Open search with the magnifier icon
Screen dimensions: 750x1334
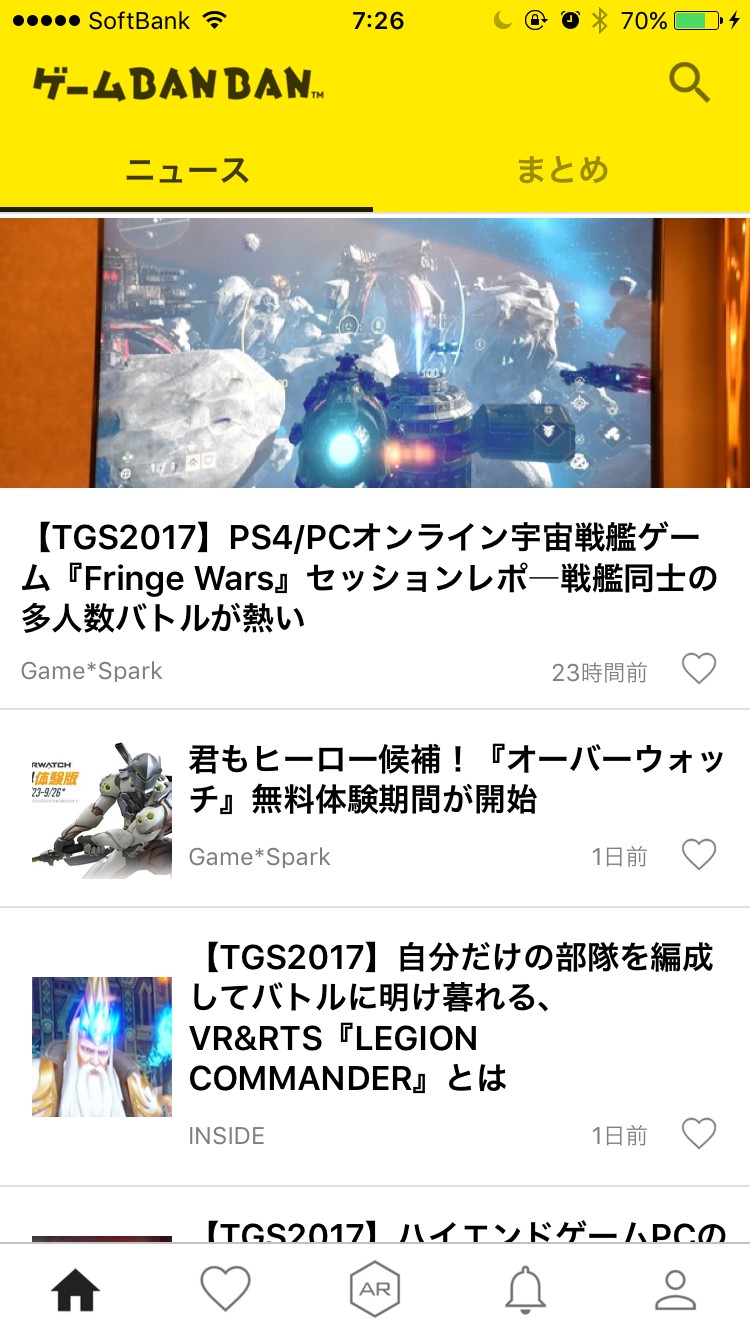point(689,83)
